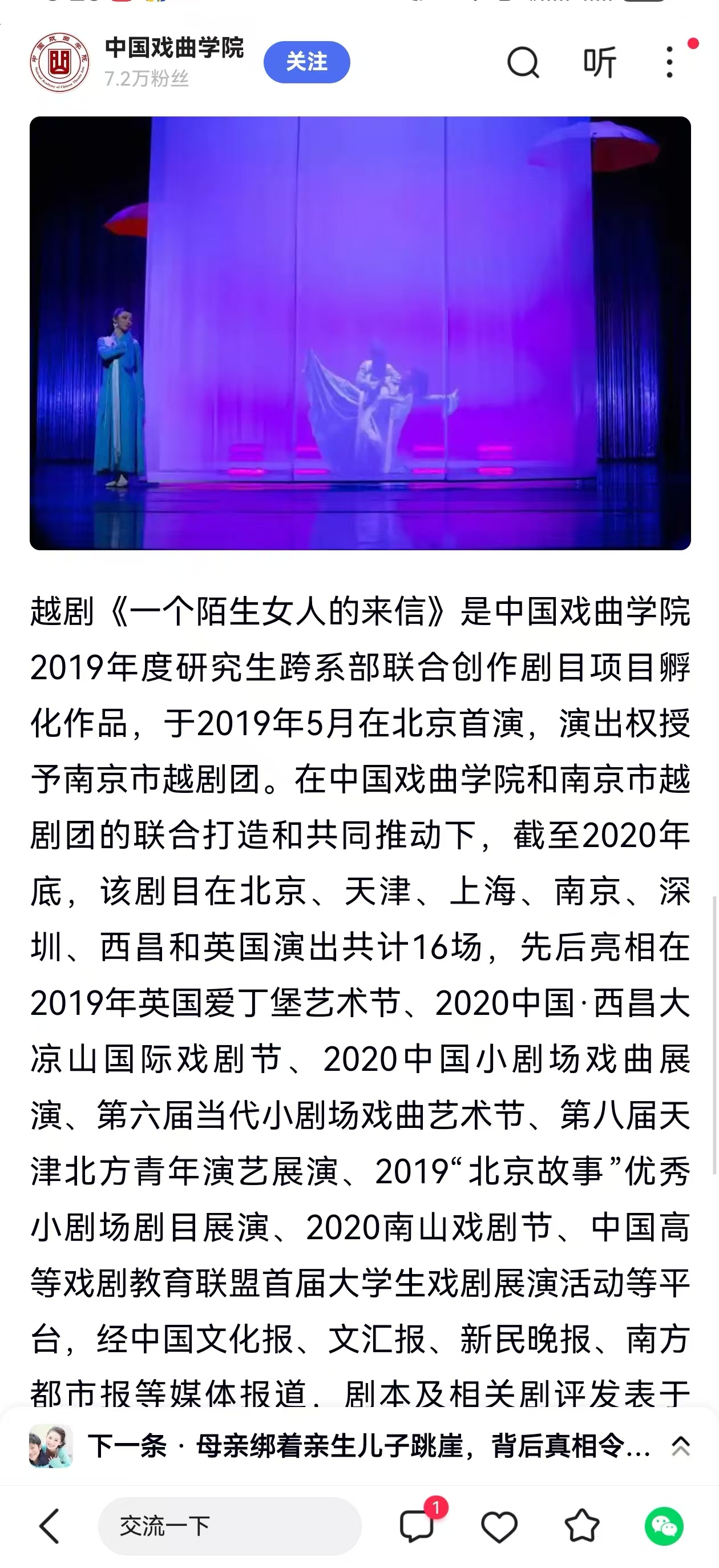Open 中国戏曲学院 account avatar

[x=59, y=62]
